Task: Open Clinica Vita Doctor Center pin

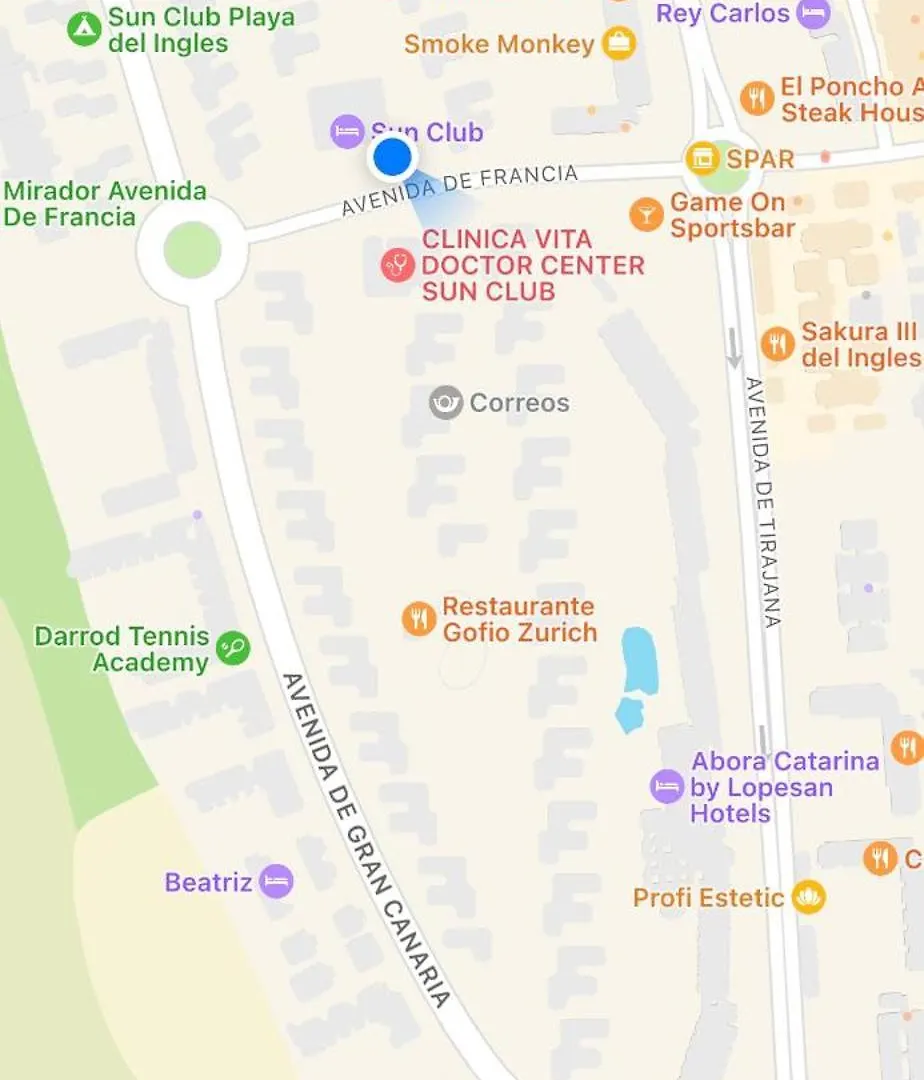Action: 398,265
